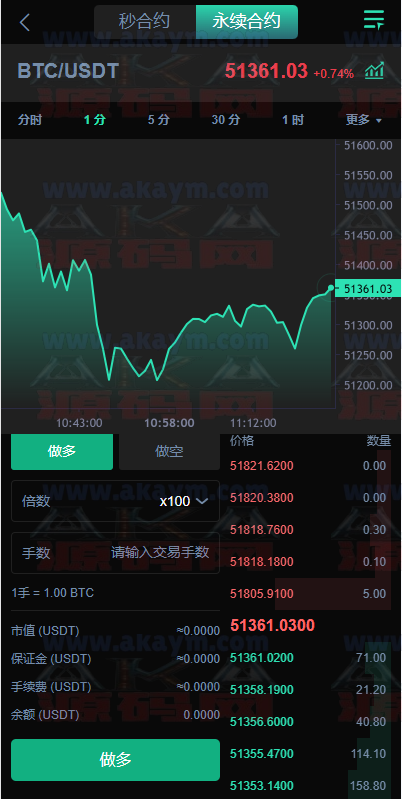Switch chart to 5 分 interval
The image size is (402, 799).
[158, 120]
